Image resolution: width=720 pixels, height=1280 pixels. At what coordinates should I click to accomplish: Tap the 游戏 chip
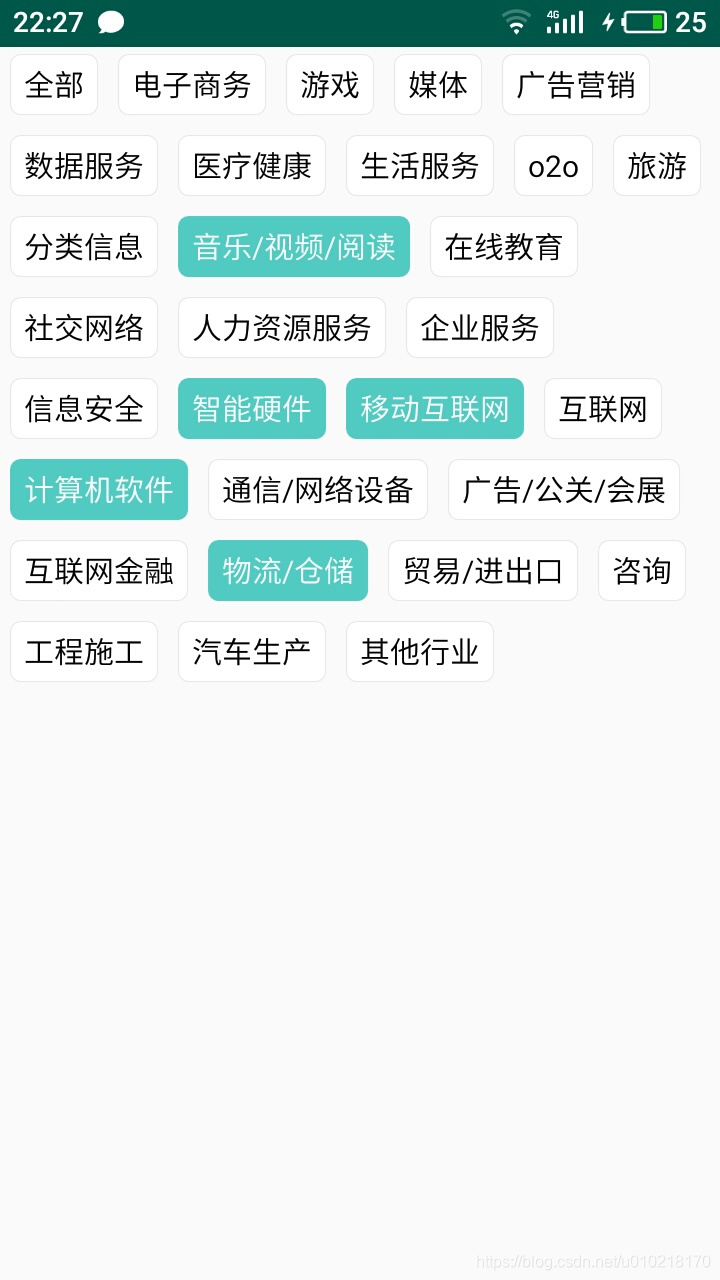point(330,85)
